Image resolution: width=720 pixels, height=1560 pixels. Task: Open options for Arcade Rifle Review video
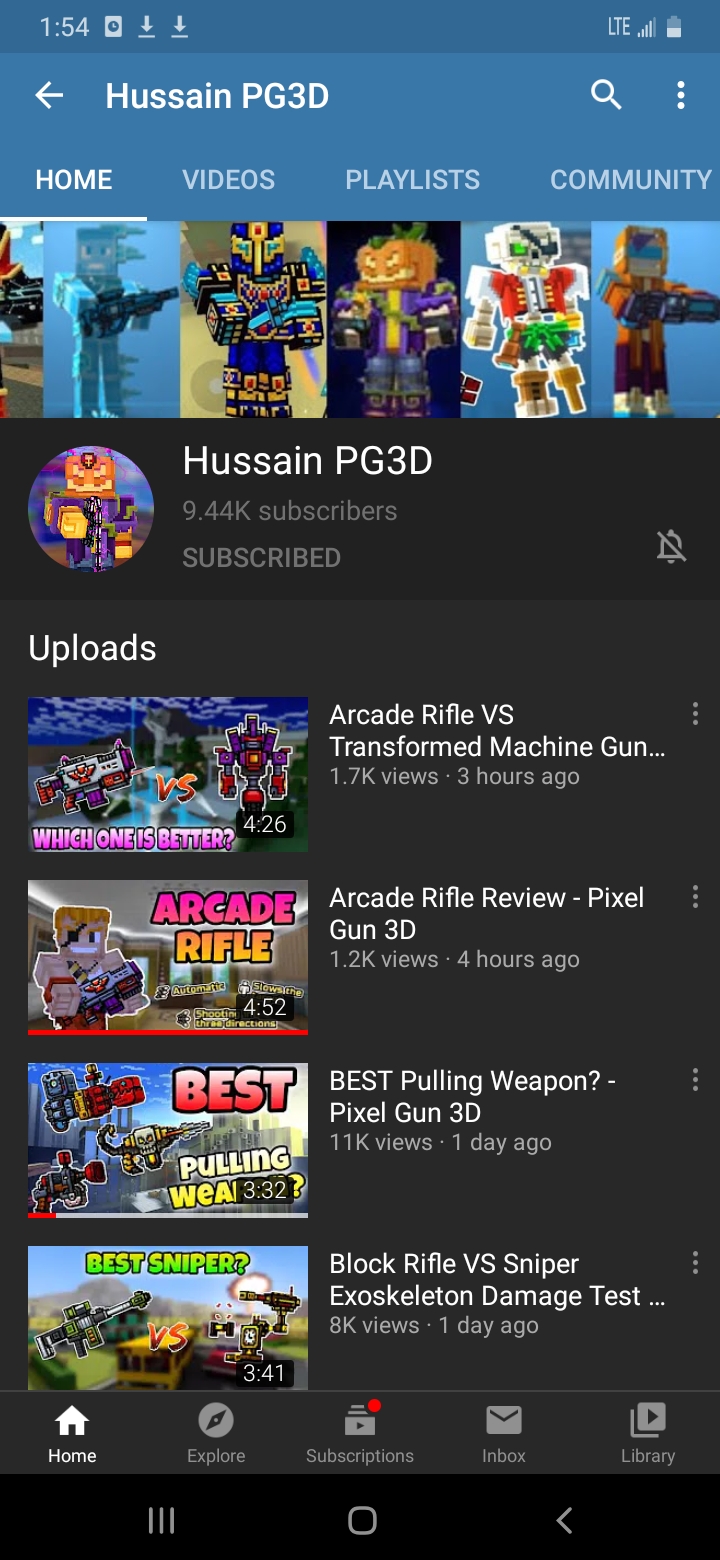[x=695, y=897]
